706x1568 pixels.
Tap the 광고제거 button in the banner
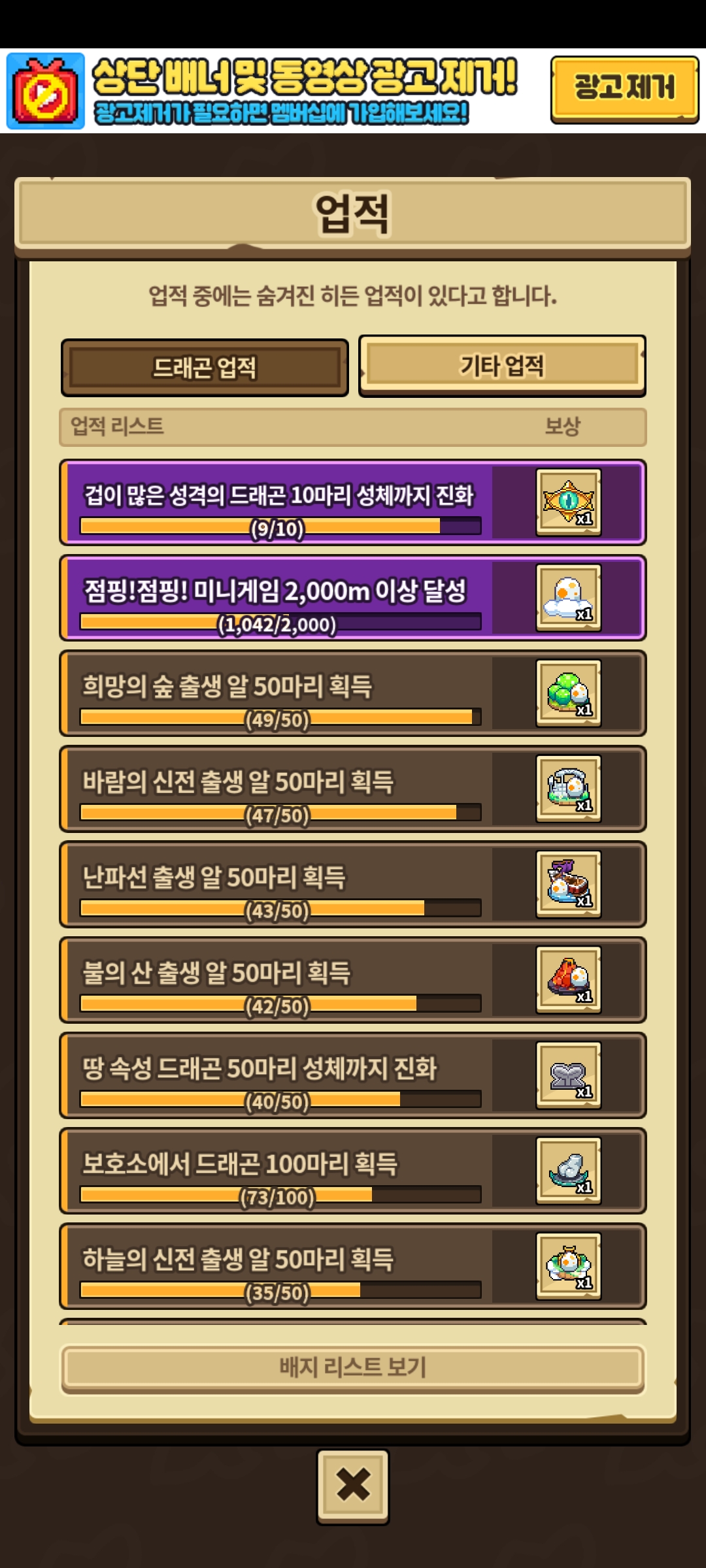tap(624, 89)
